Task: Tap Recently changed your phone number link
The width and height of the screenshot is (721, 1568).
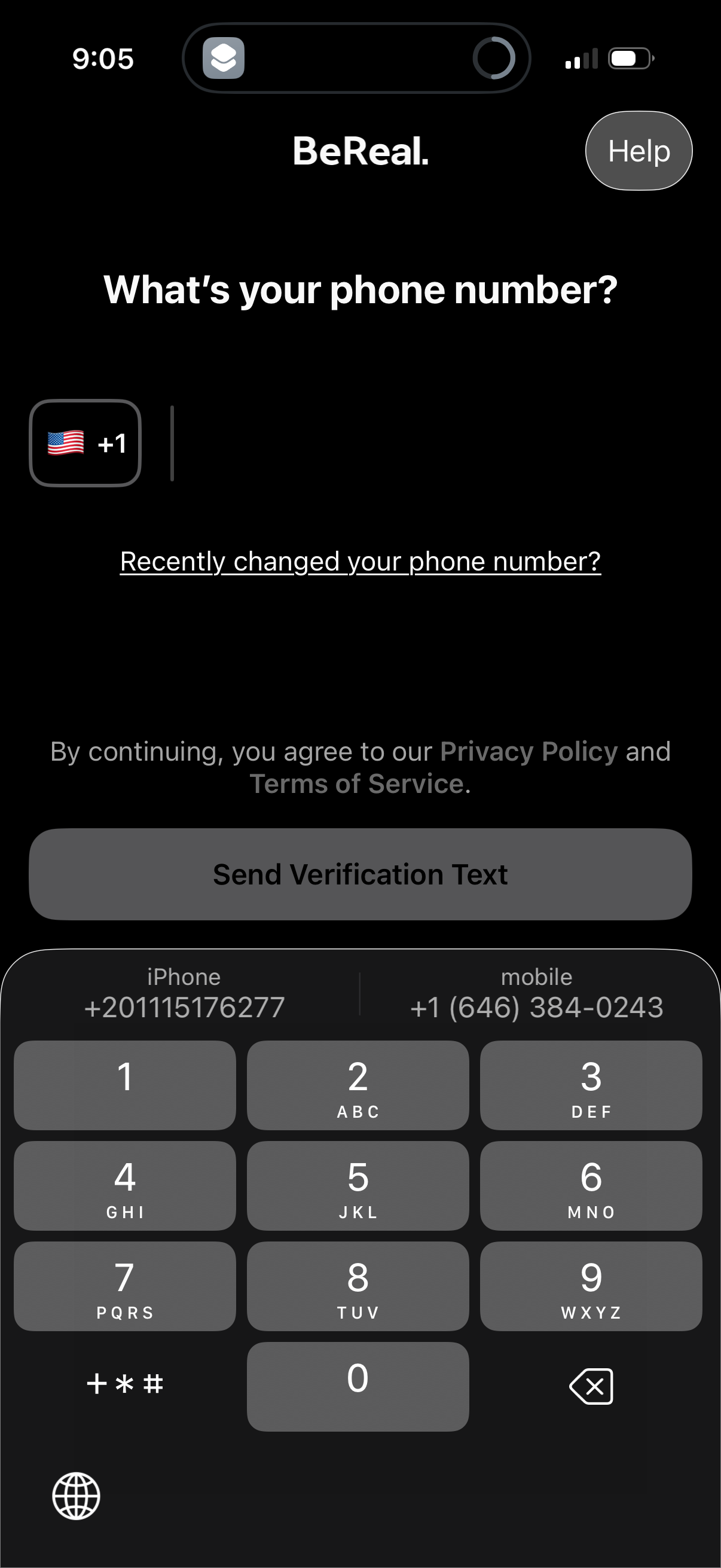Action: coord(360,561)
